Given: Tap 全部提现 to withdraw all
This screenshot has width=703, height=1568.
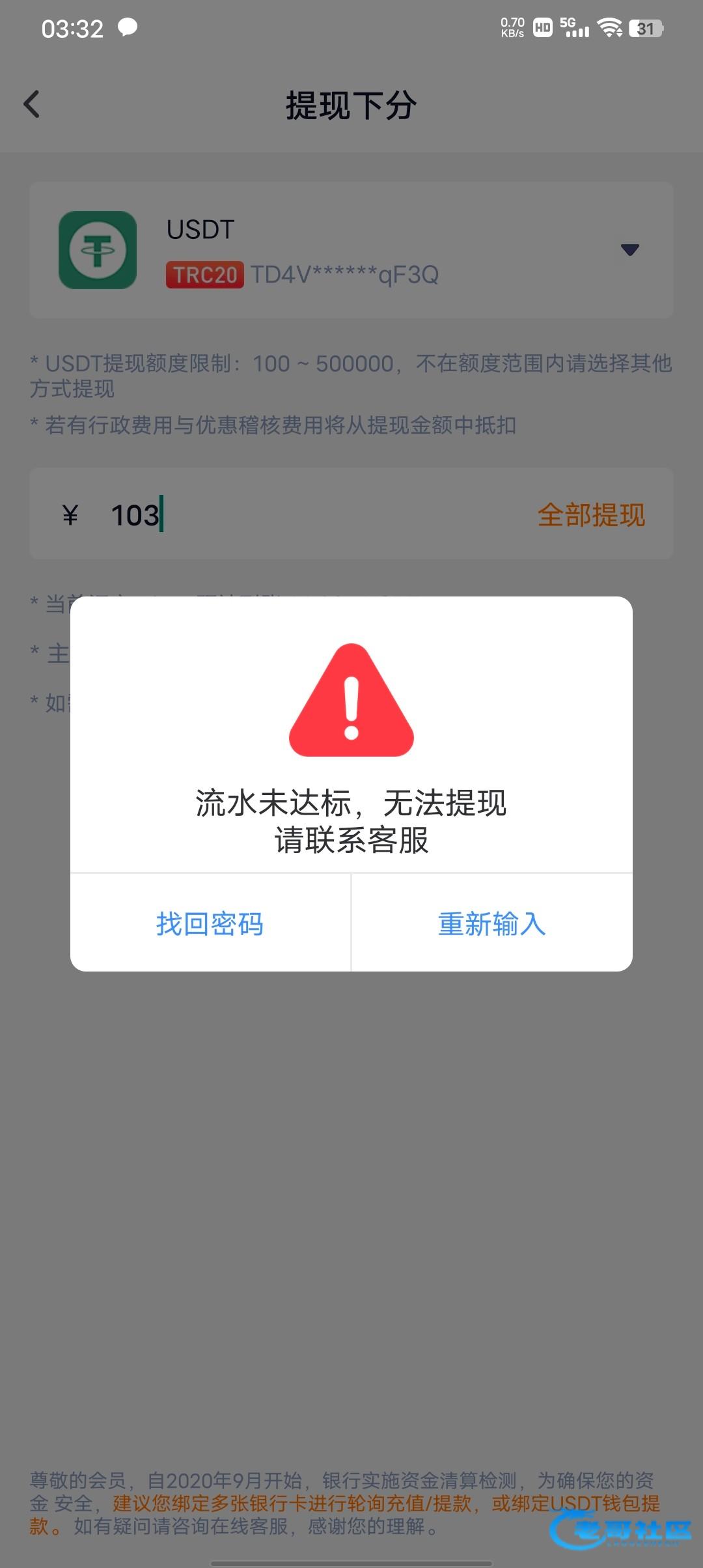Looking at the screenshot, I should 590,515.
